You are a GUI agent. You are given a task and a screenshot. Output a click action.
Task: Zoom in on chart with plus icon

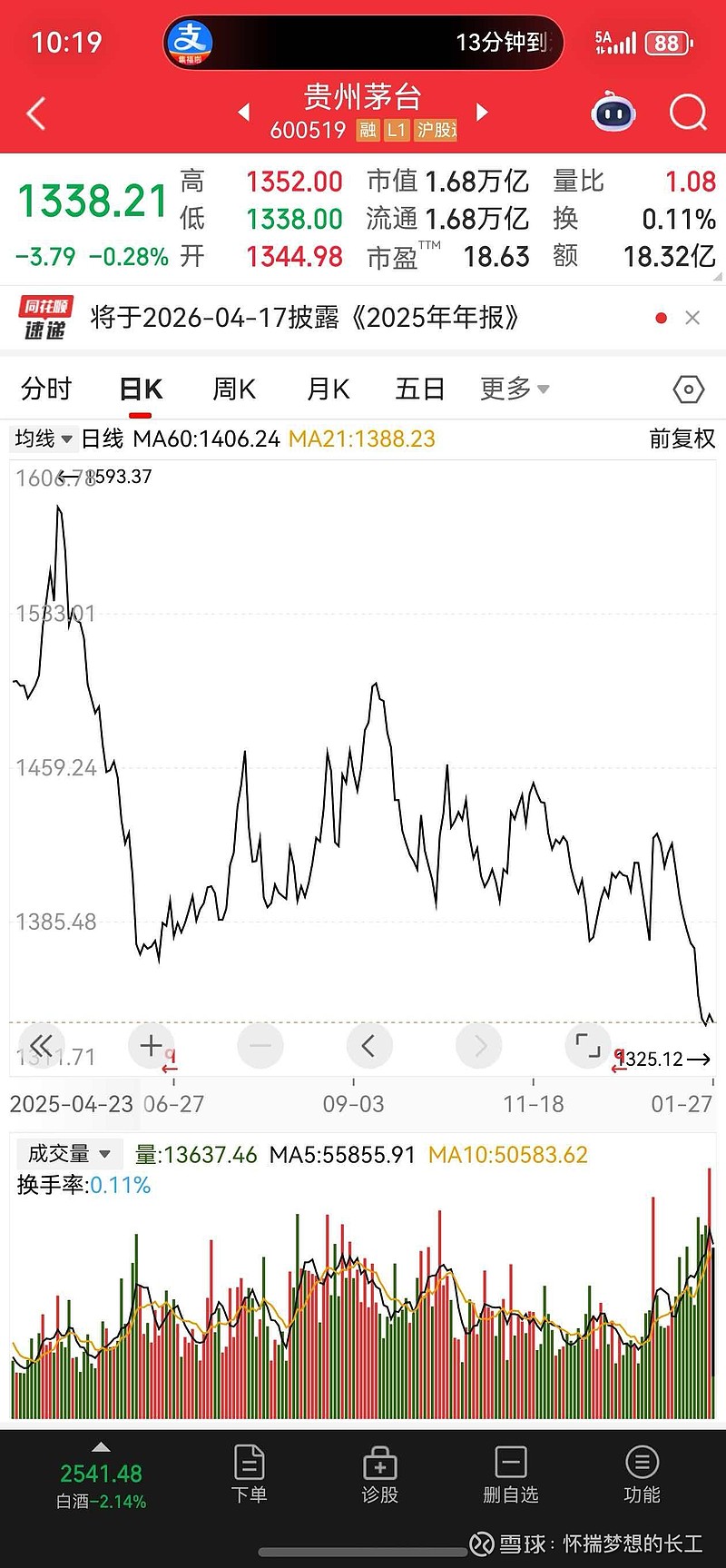click(151, 1045)
